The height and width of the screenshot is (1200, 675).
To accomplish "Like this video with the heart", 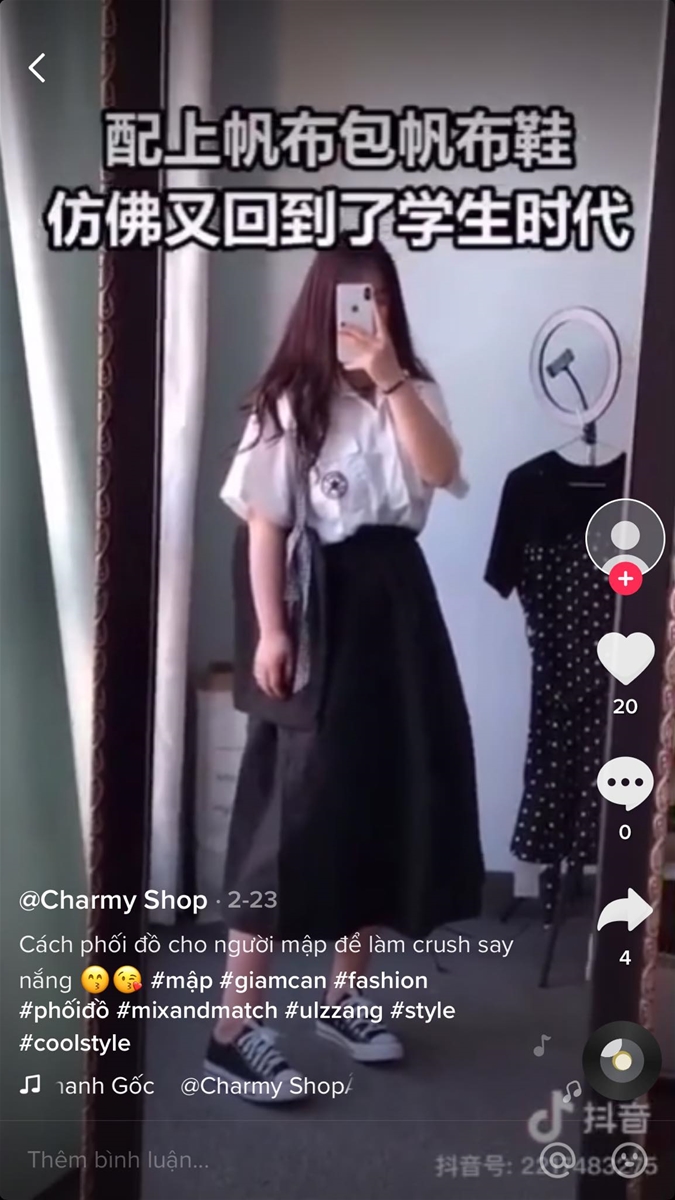I will click(x=625, y=659).
